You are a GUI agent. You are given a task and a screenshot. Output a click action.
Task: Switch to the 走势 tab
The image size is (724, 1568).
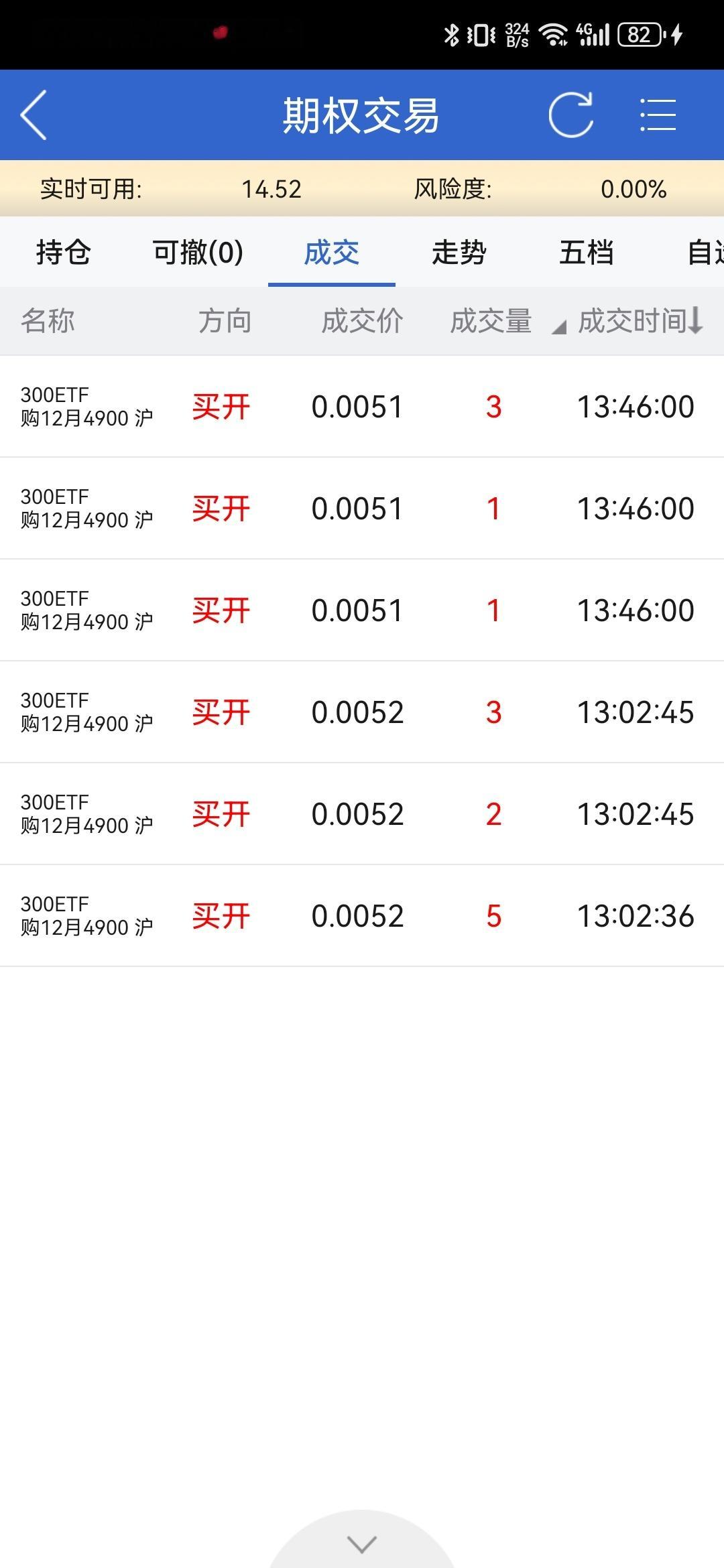459,253
